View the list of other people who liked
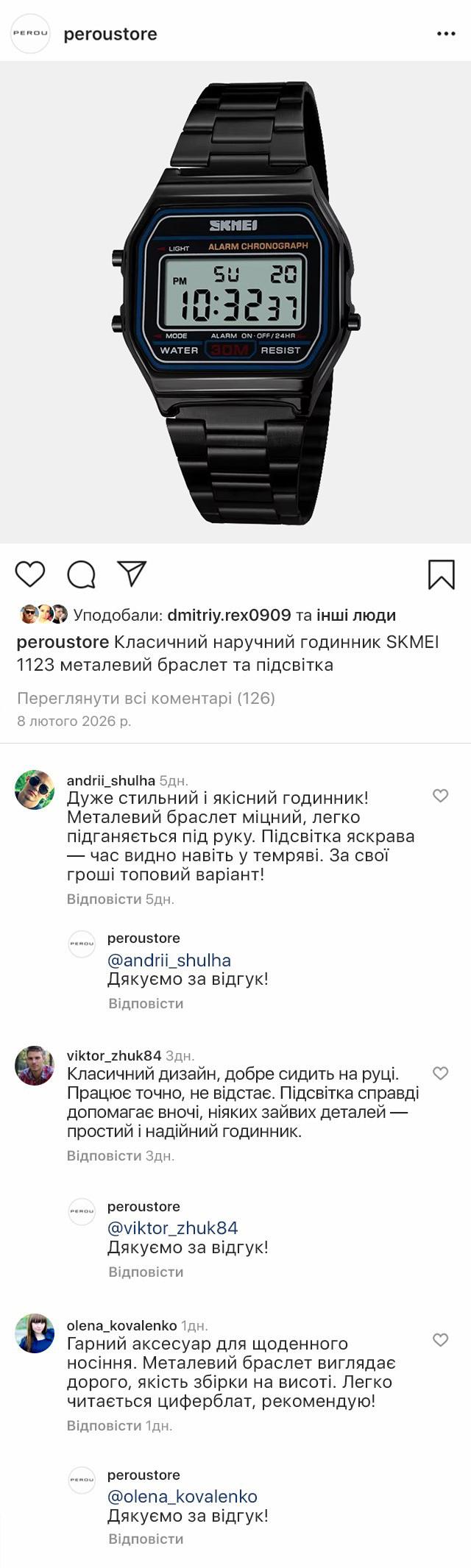Screen dimensions: 471x1568 coord(356,615)
